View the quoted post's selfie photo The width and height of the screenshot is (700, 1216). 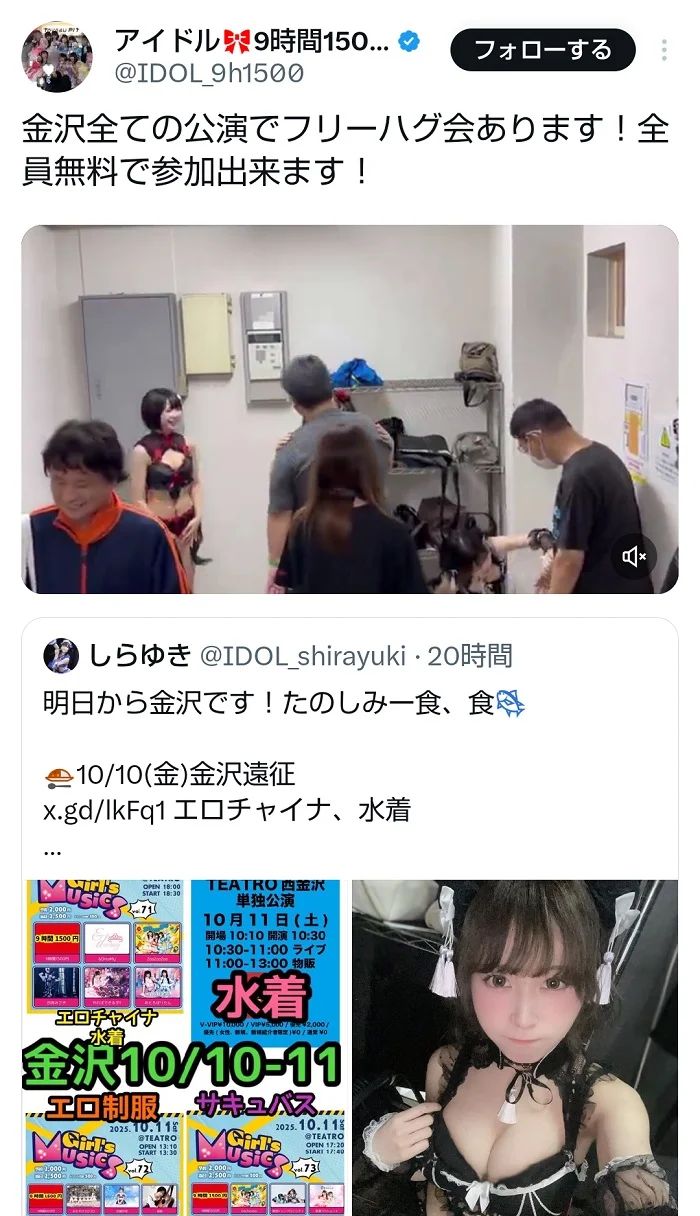tap(514, 1047)
